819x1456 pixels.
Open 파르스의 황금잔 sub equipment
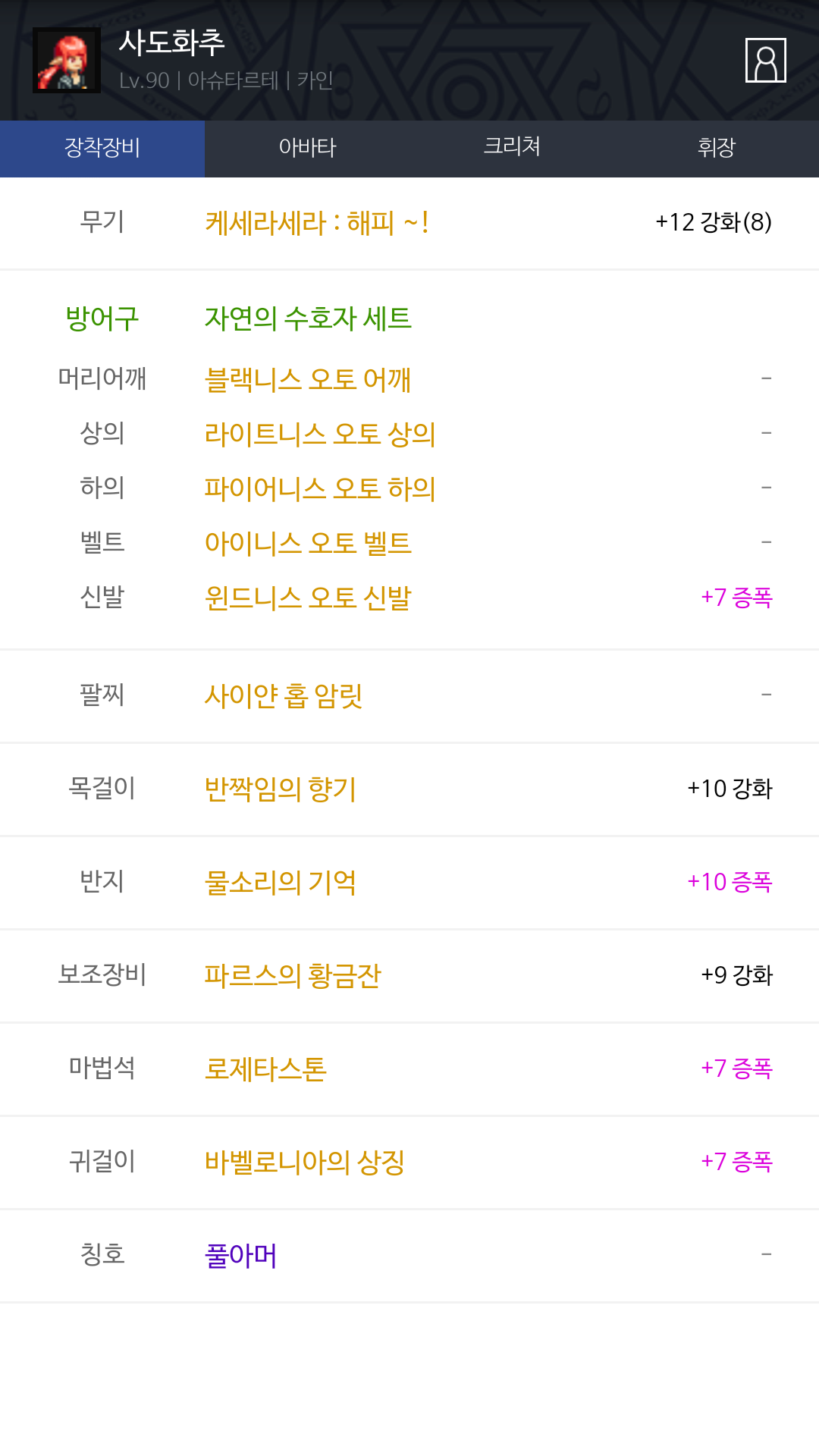click(293, 975)
